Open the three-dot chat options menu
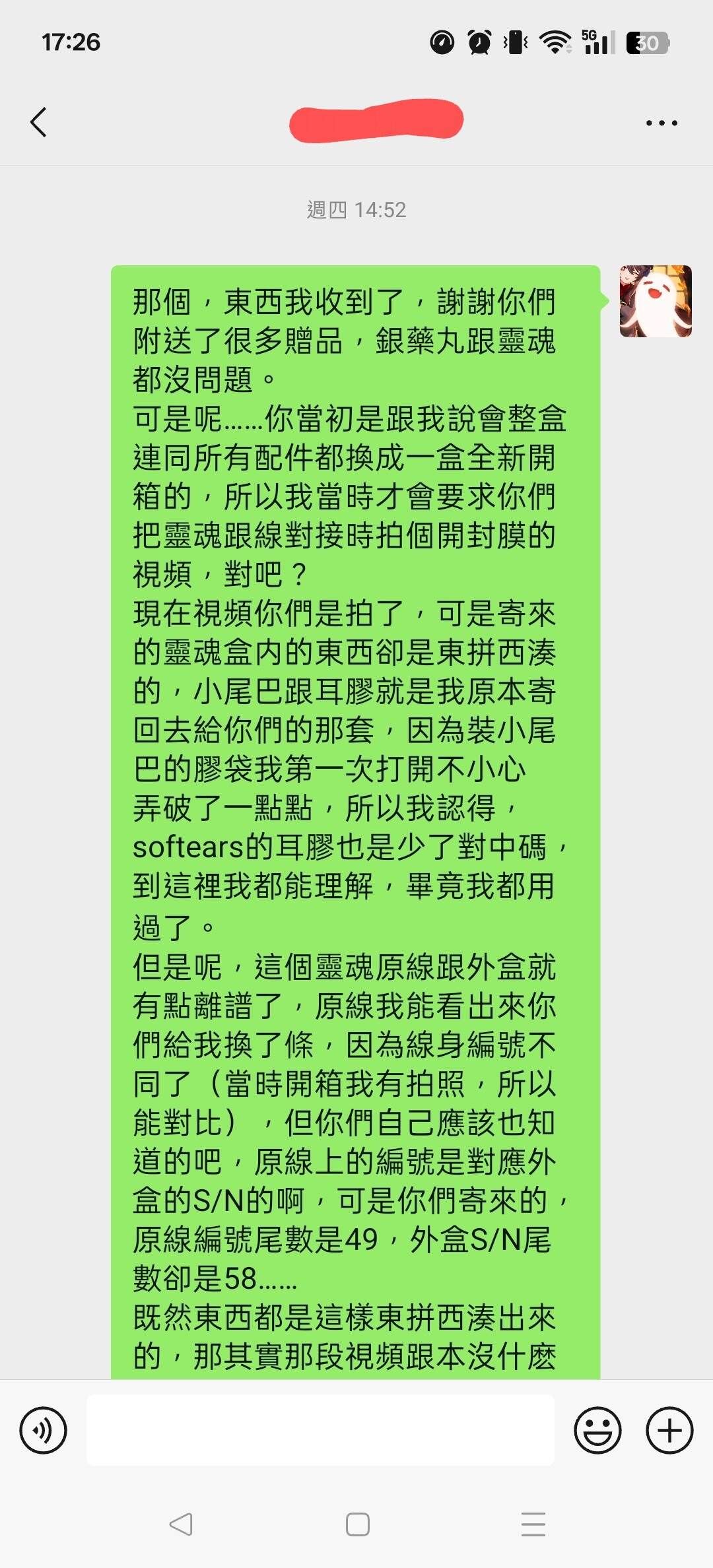The image size is (713, 1568). point(662,123)
